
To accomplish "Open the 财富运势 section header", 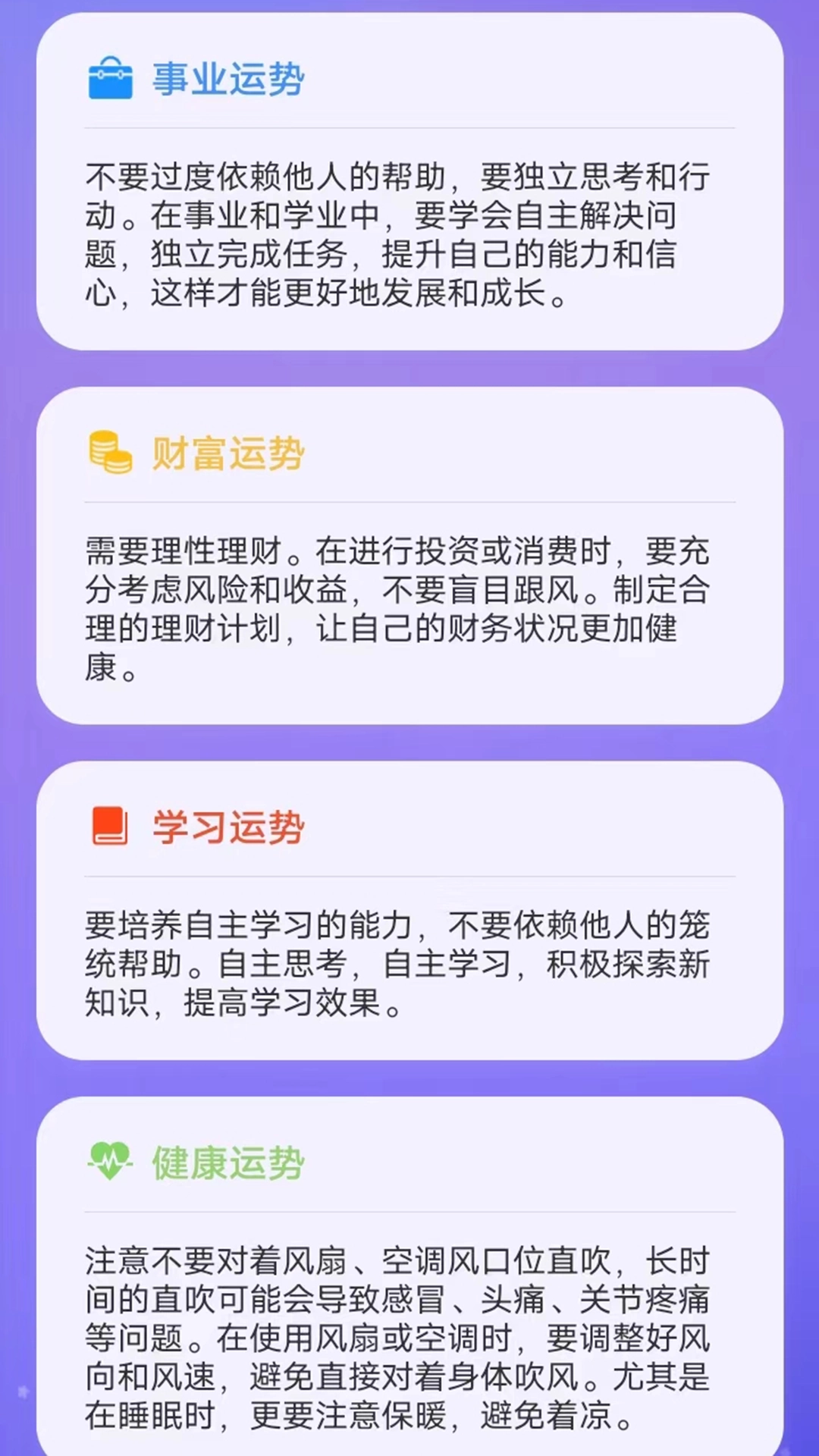I will (x=227, y=451).
